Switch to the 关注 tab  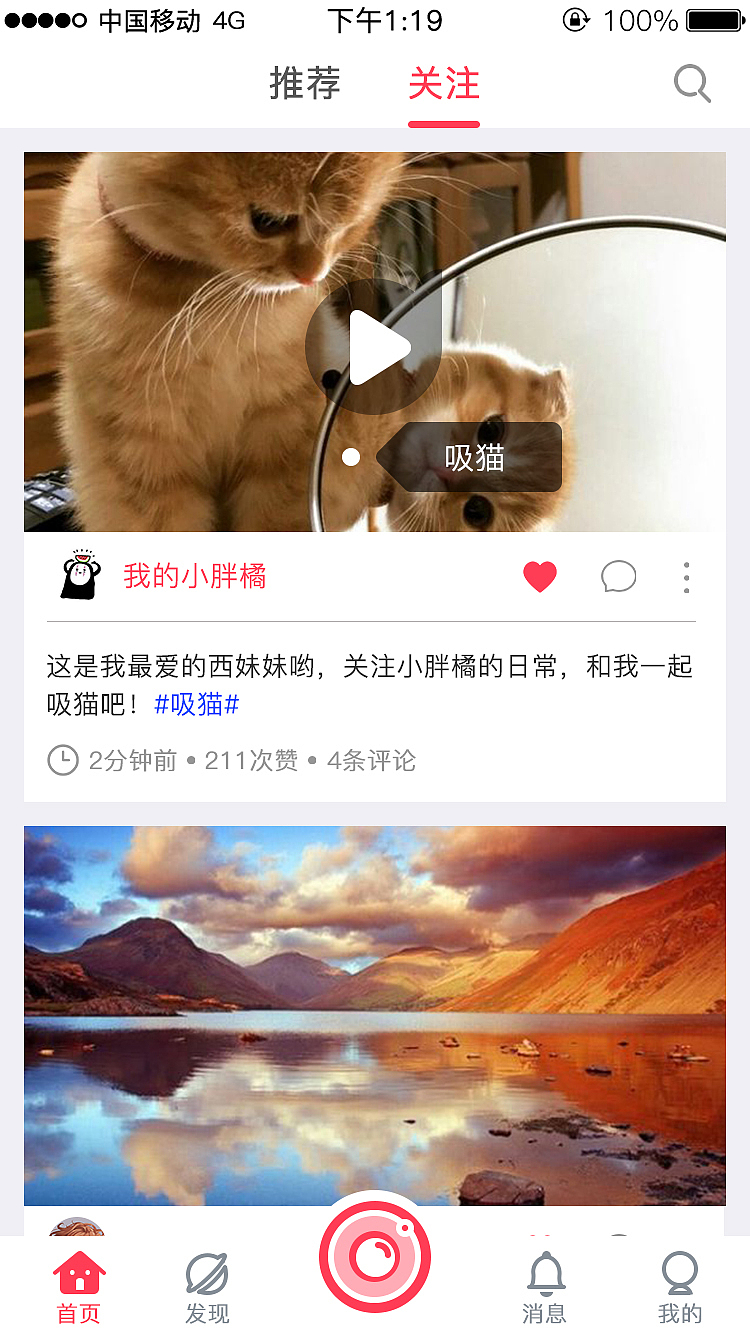pos(443,85)
